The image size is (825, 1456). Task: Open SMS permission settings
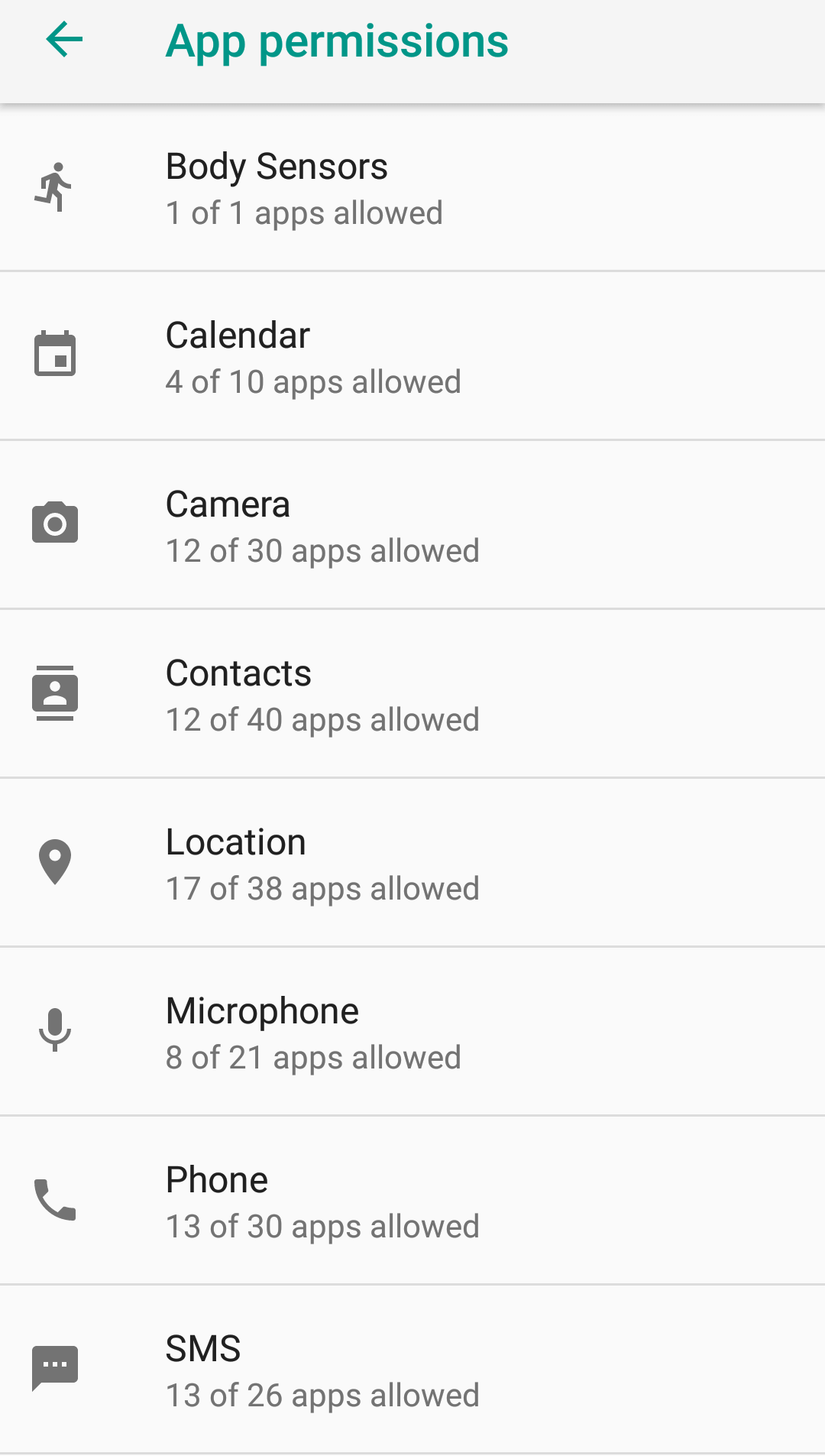pyautogui.click(x=412, y=1369)
